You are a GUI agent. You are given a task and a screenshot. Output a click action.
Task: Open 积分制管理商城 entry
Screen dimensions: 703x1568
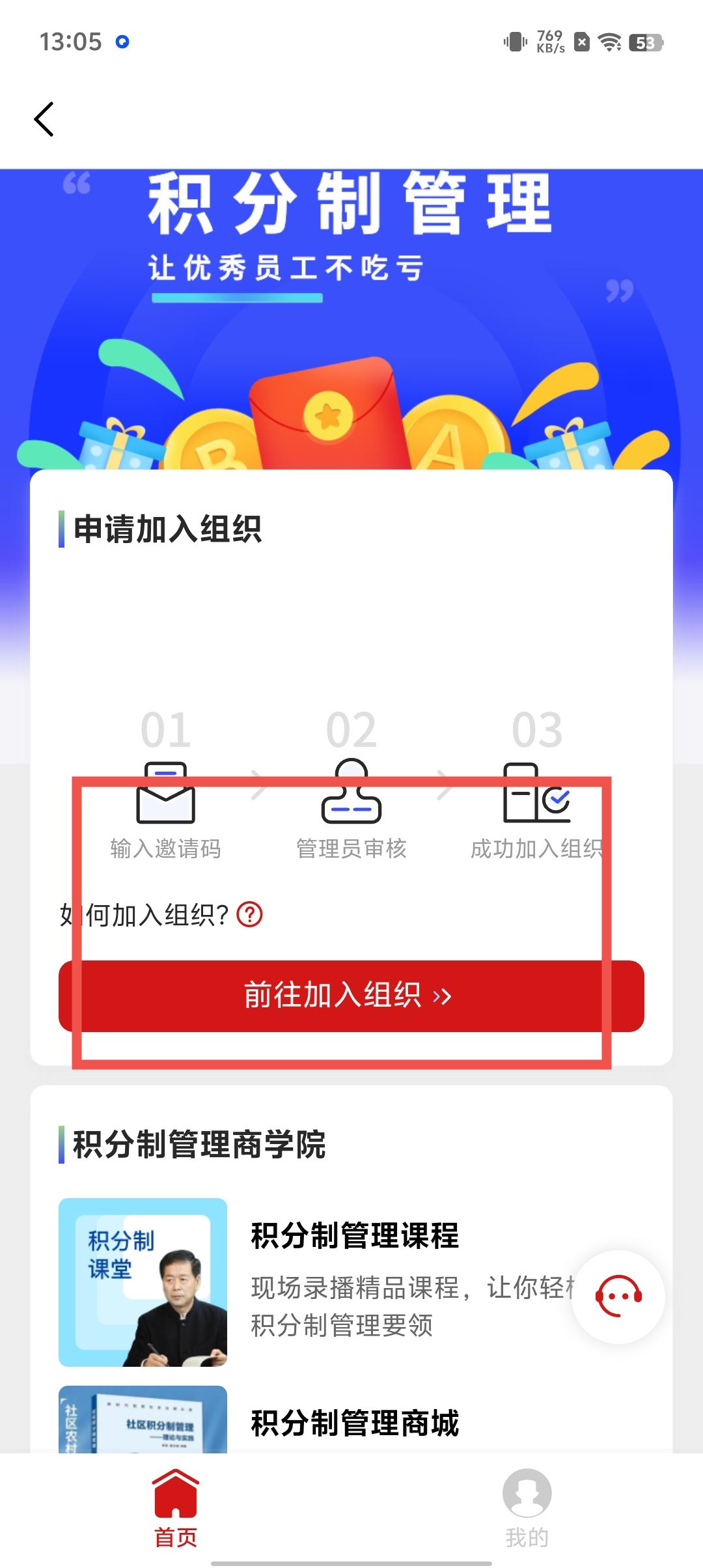pyautogui.click(x=355, y=1423)
